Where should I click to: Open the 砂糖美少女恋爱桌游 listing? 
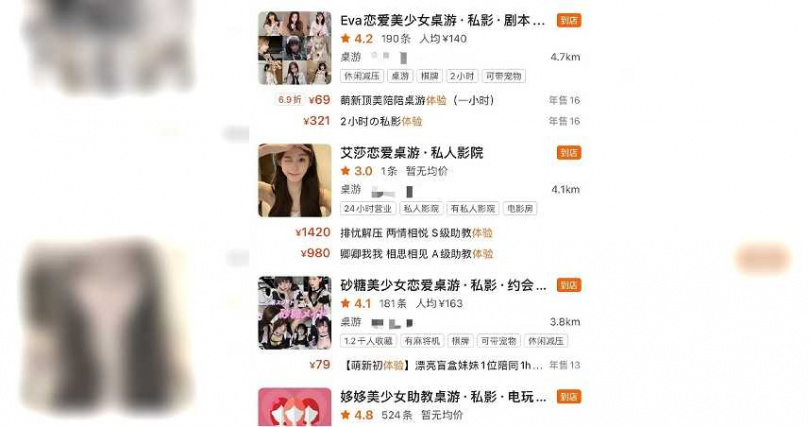pyautogui.click(x=443, y=285)
